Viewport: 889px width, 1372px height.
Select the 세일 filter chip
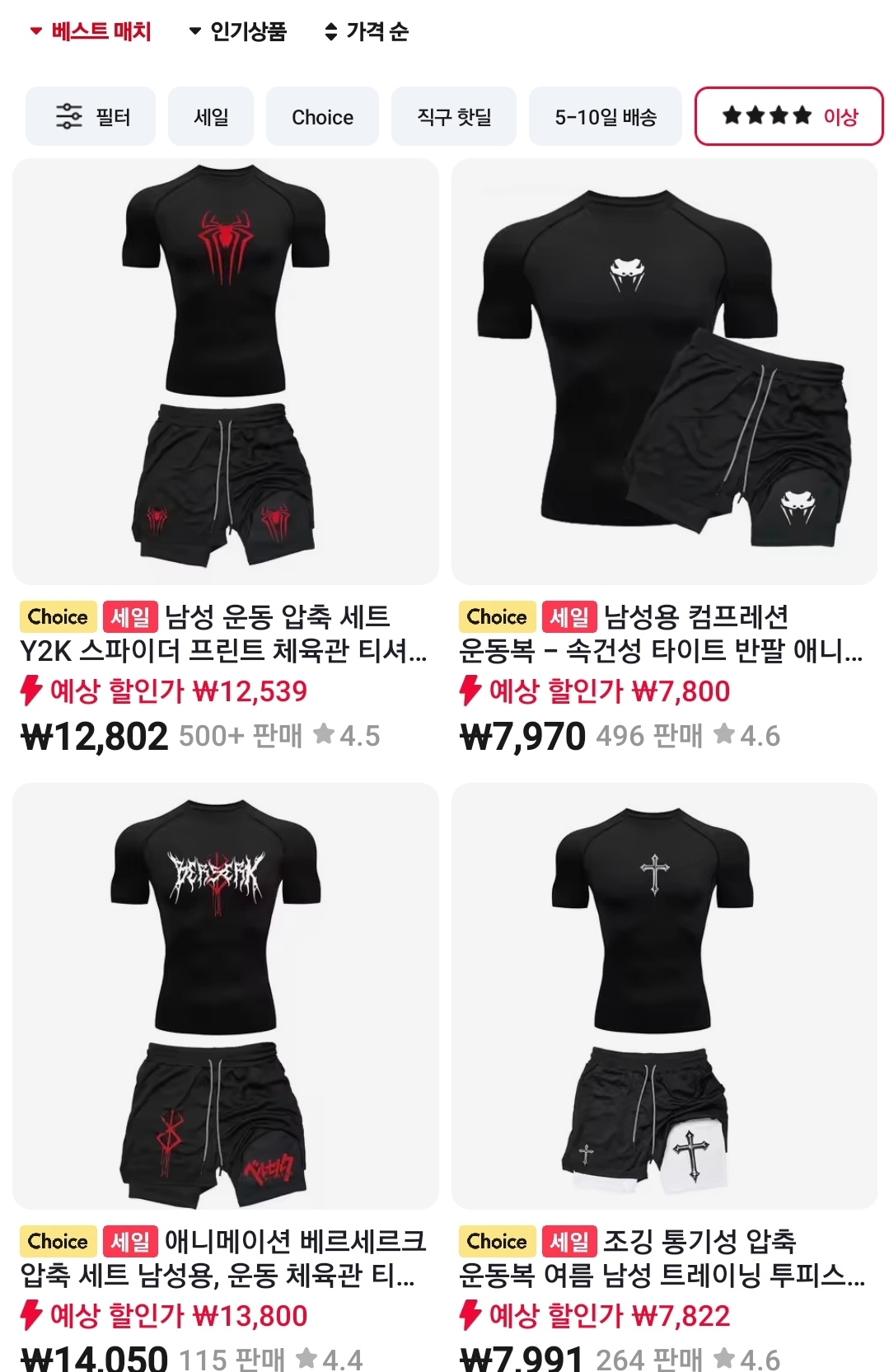click(x=211, y=117)
